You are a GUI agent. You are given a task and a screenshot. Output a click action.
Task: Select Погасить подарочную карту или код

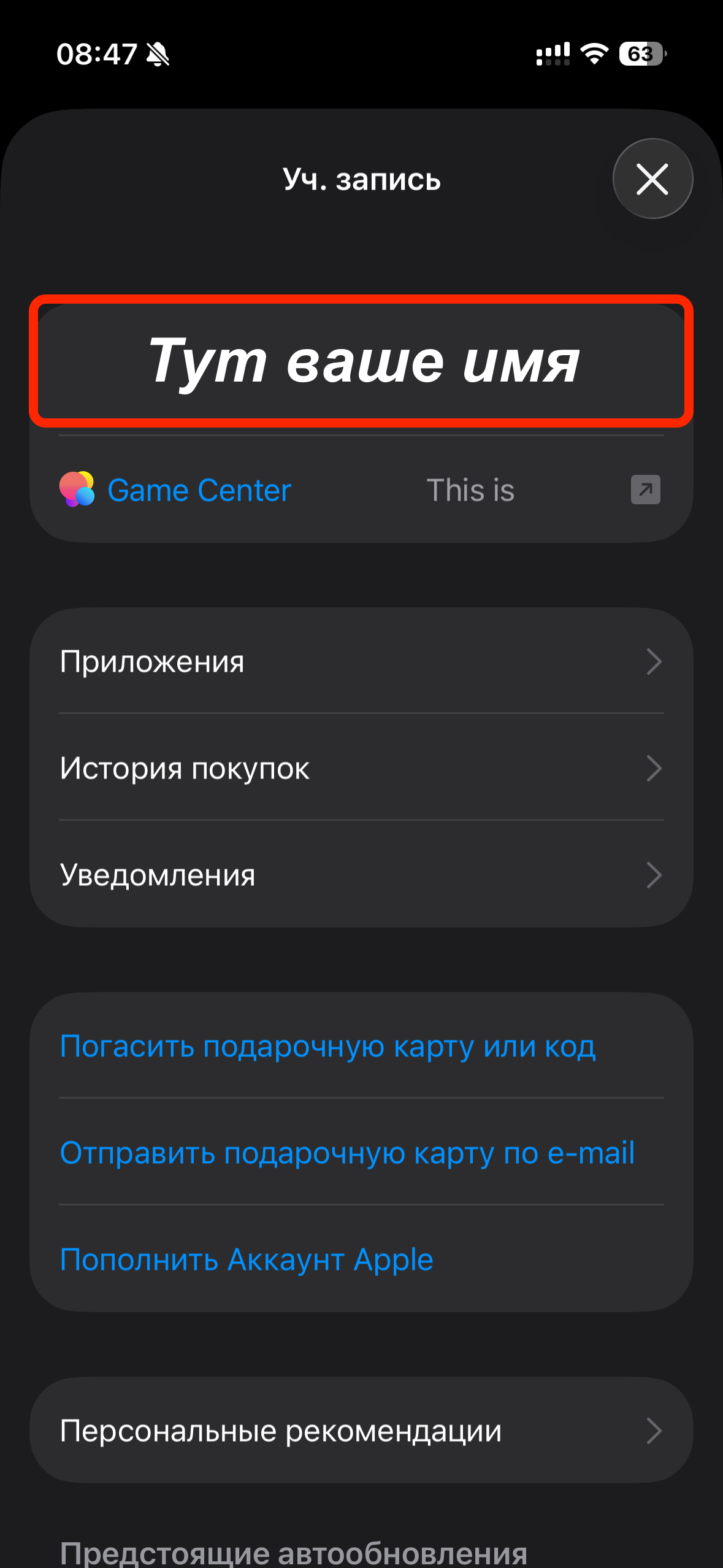click(328, 1046)
